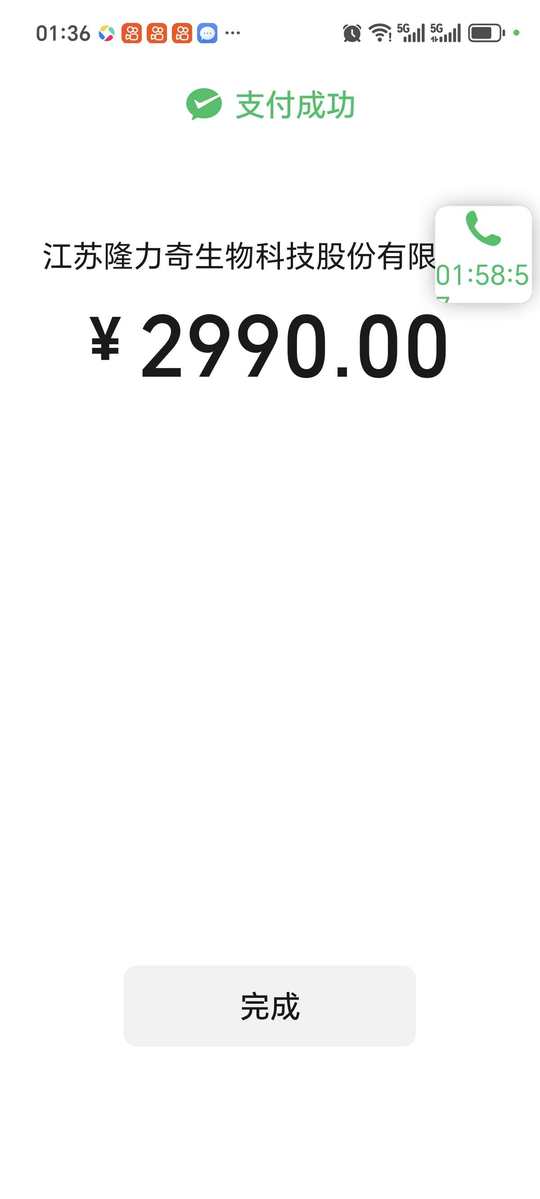Tap the 完成 button to finish
The image size is (540, 1199).
coord(269,1006)
